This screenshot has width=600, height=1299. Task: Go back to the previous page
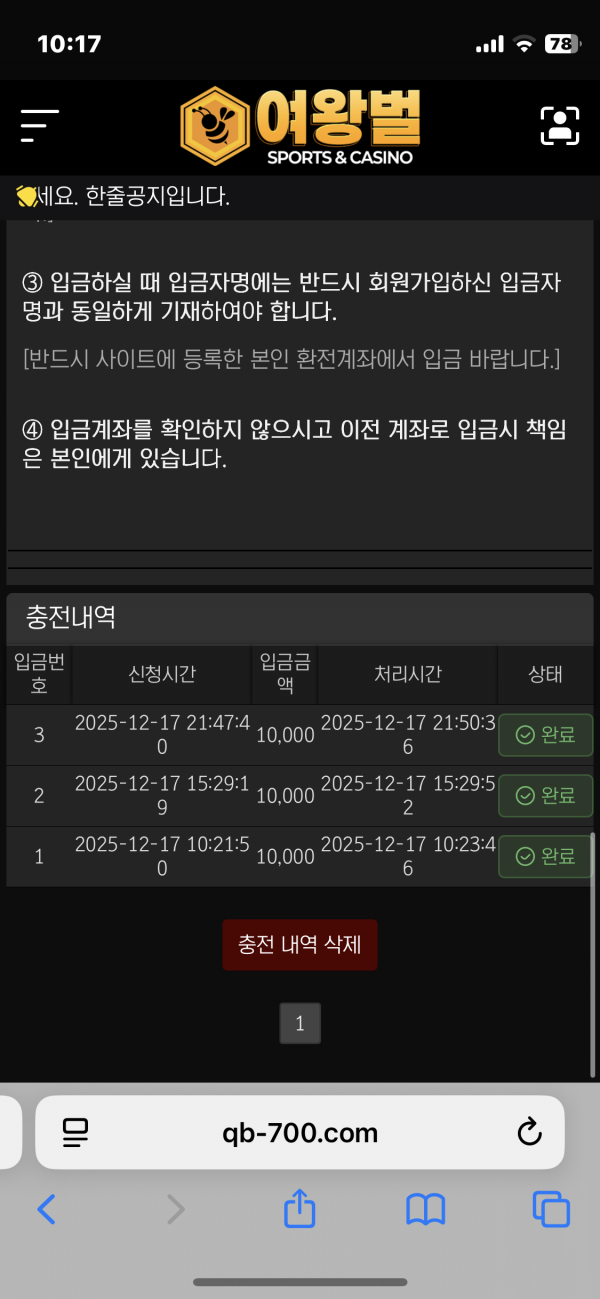point(46,1210)
